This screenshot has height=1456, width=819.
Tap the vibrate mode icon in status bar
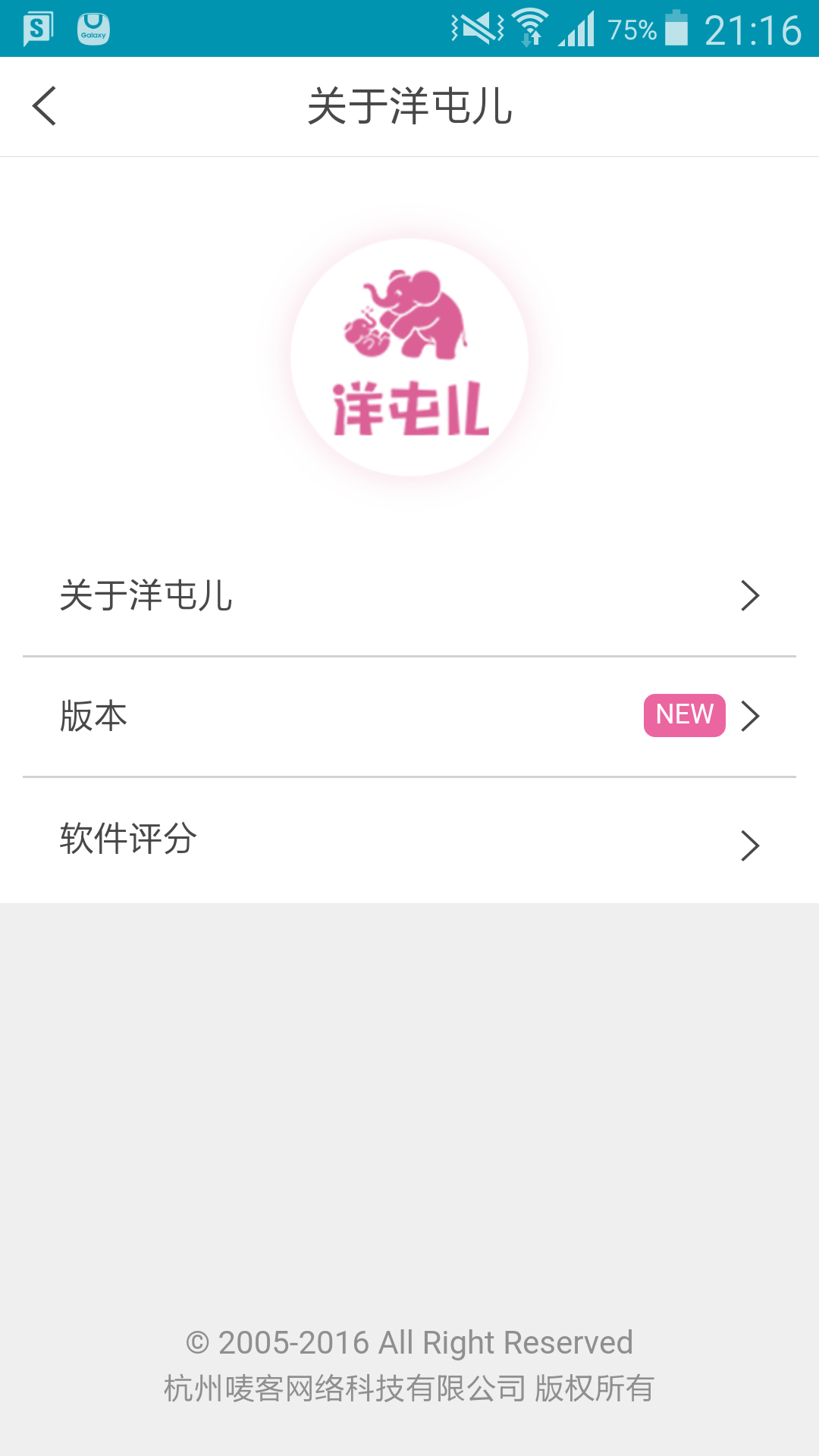[x=476, y=27]
